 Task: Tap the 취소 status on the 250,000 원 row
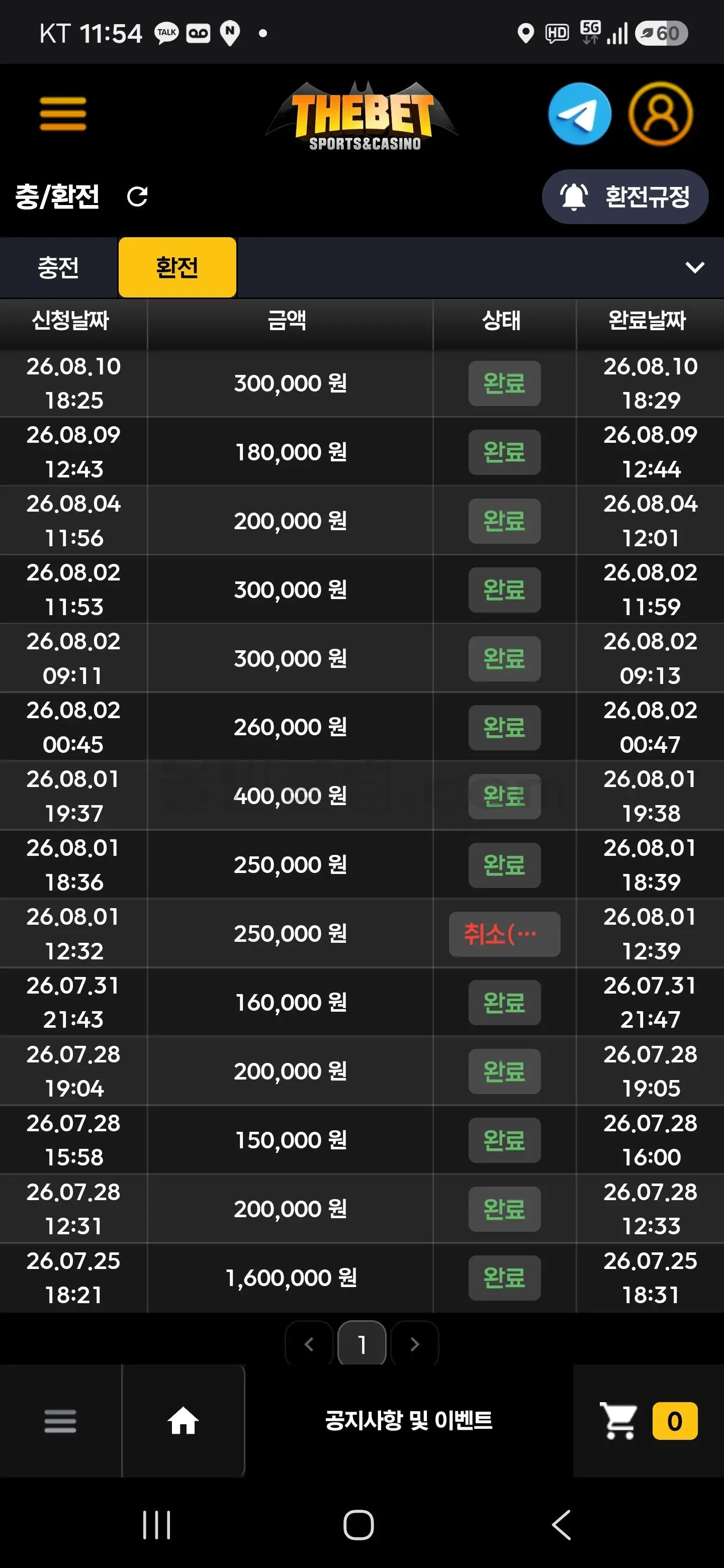pyautogui.click(x=504, y=933)
